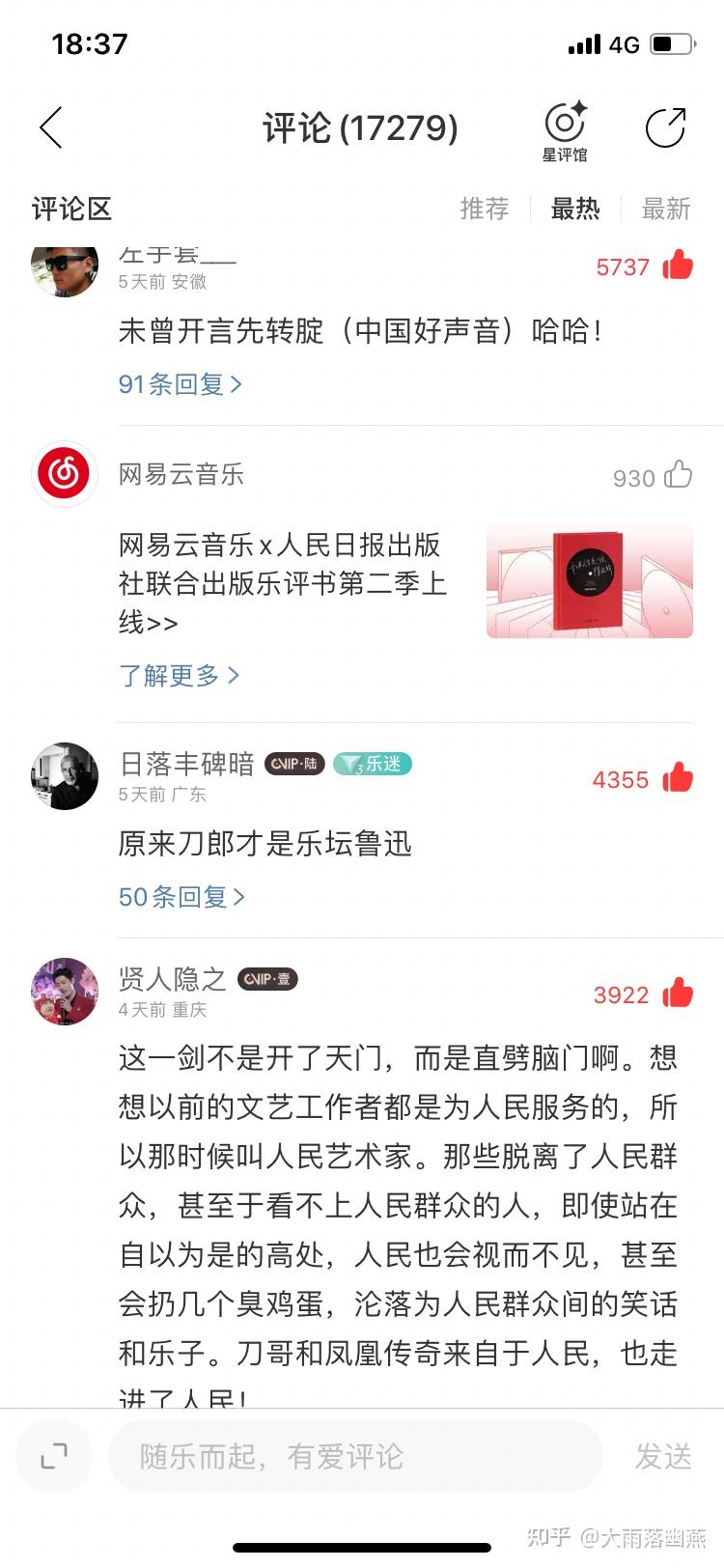Focus the 随乐而起，有爱评论 comment field
724x1568 pixels.
coord(355,1456)
